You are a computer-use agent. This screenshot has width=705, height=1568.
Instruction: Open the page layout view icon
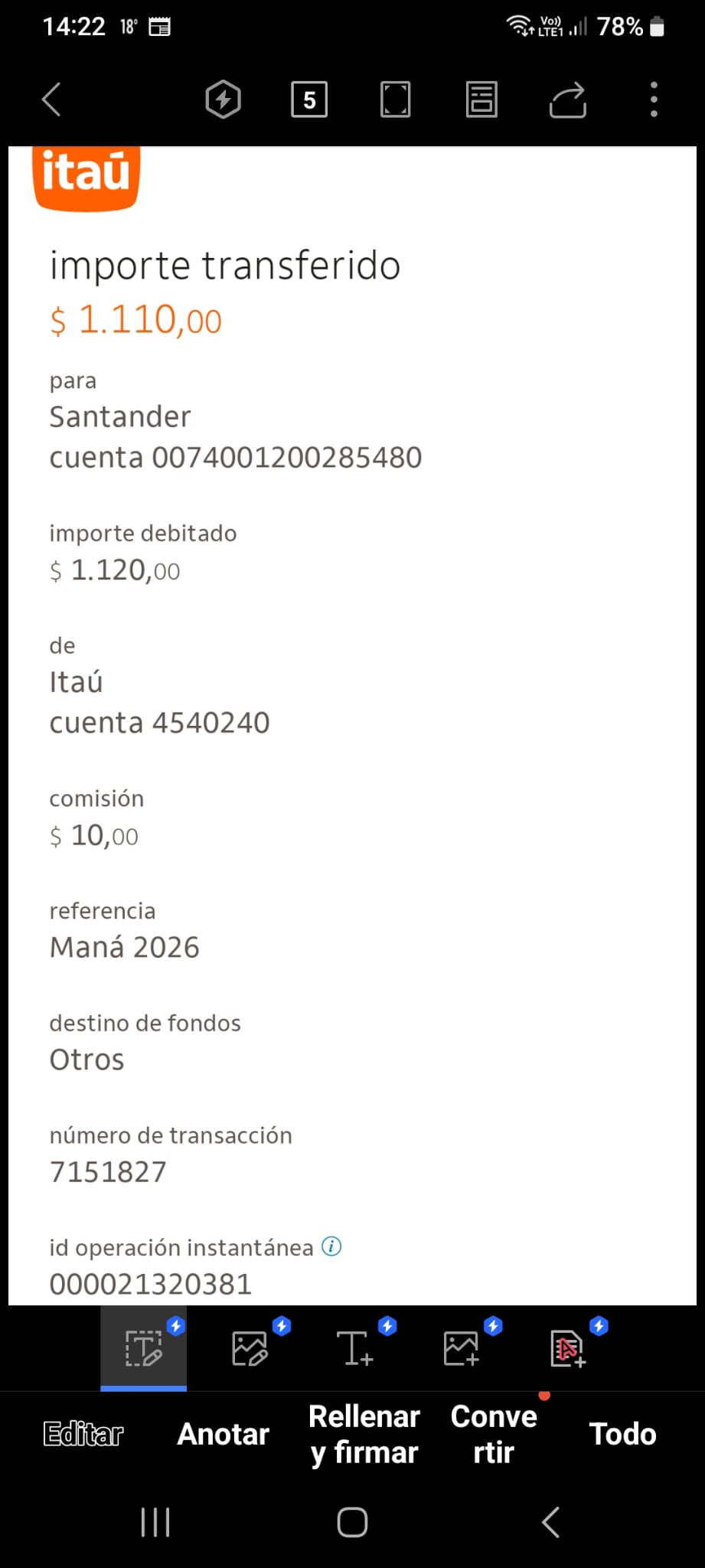pos(481,100)
